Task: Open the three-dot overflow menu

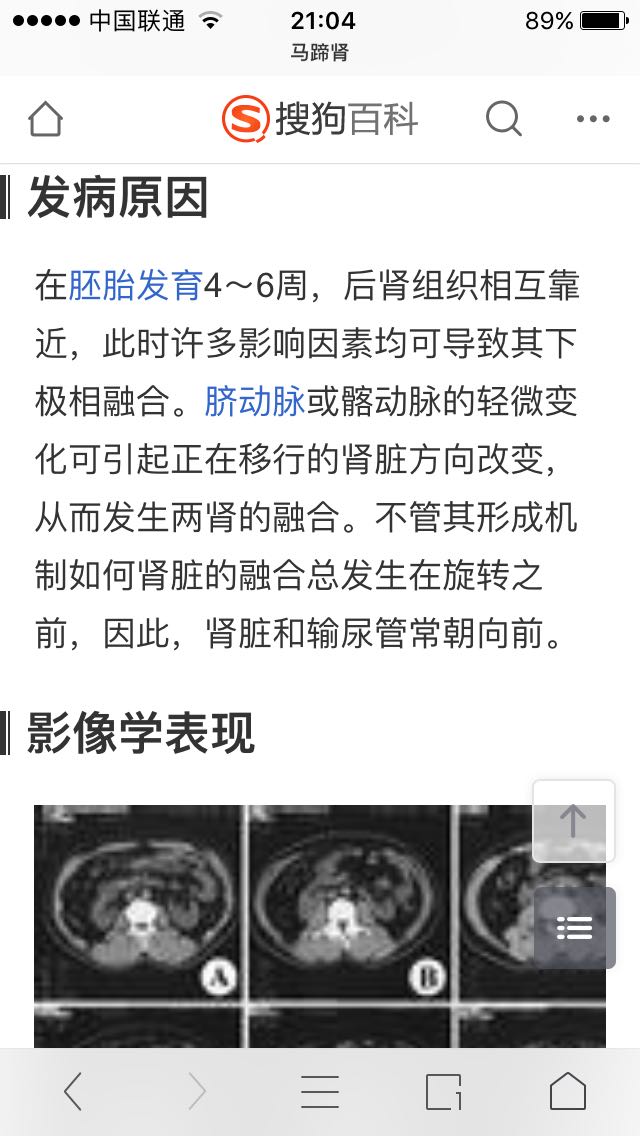Action: tap(593, 120)
